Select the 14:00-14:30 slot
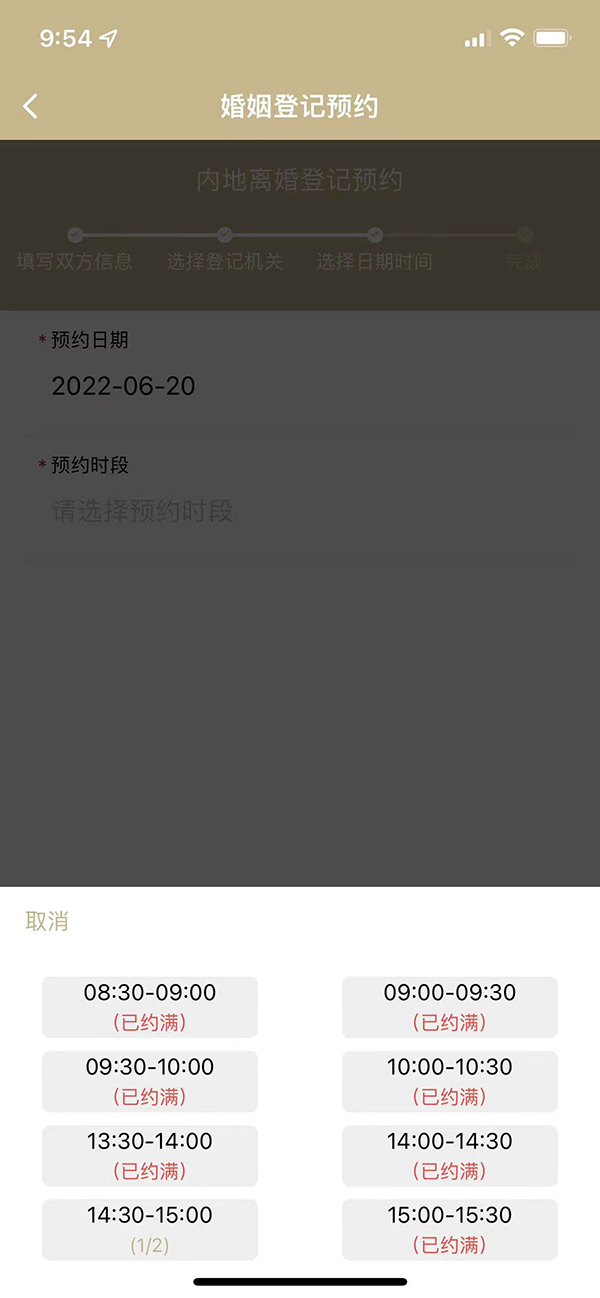 [x=450, y=1155]
